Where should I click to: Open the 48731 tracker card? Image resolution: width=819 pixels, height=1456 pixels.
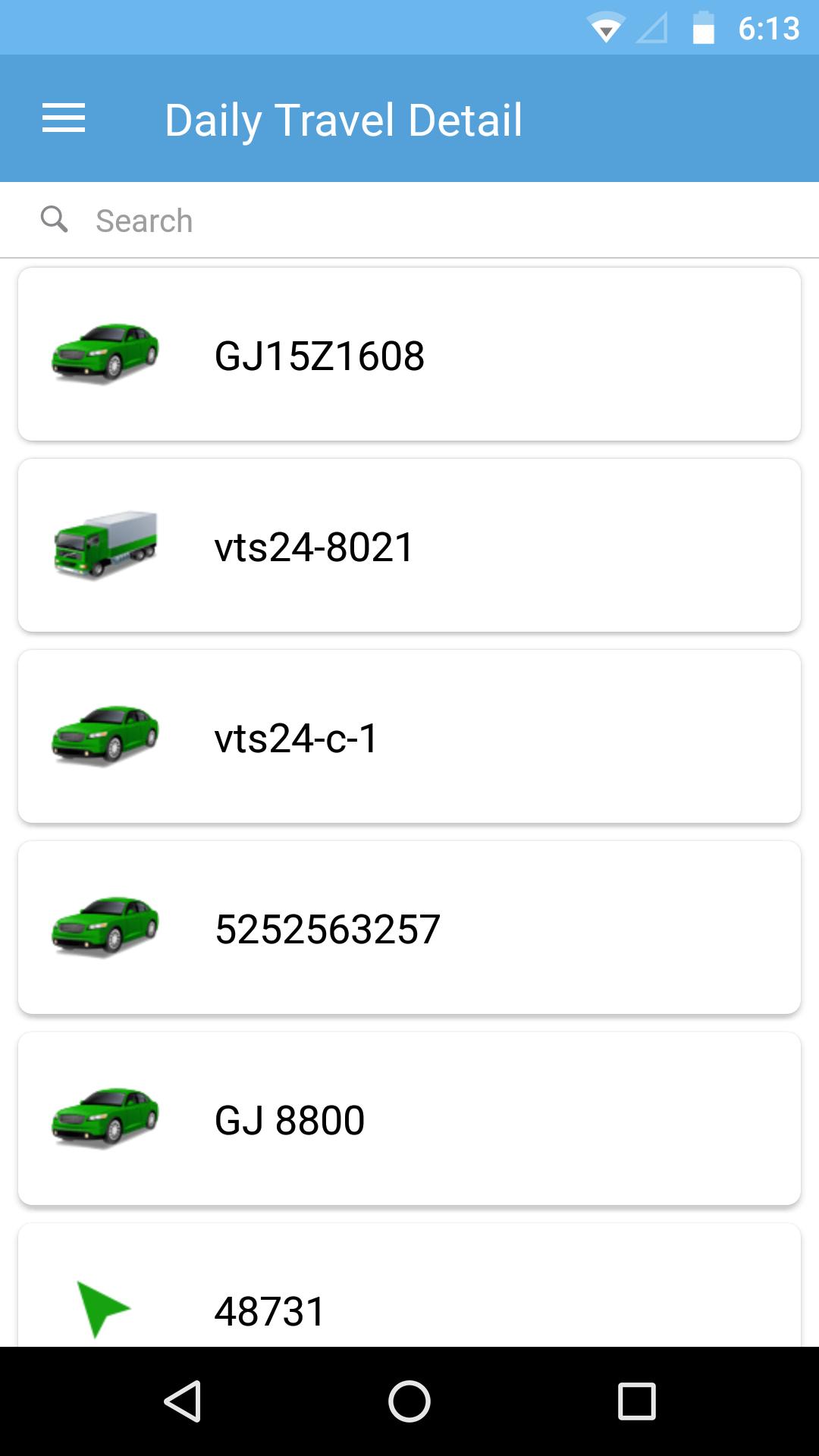[x=409, y=1285]
